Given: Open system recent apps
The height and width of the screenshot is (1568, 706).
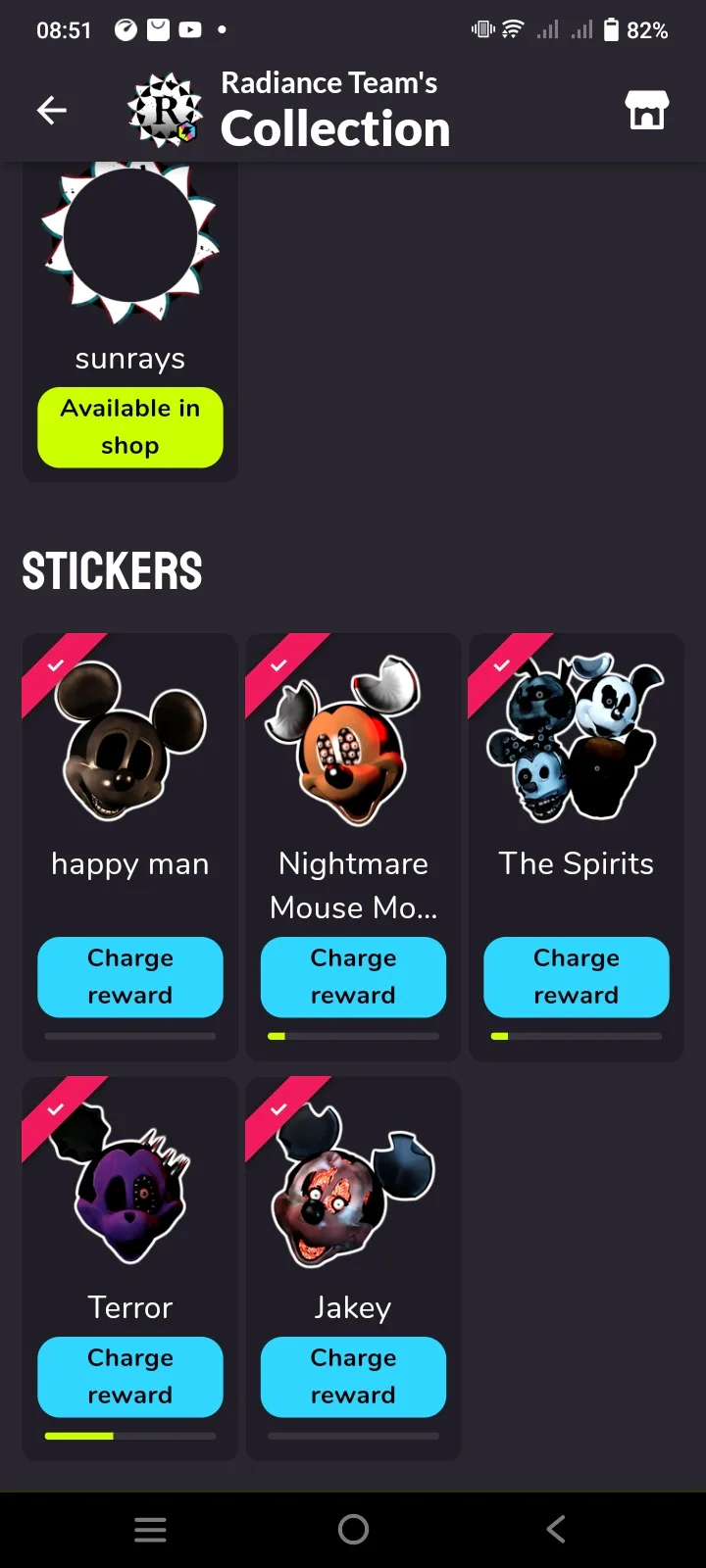Looking at the screenshot, I should click(x=150, y=1529).
